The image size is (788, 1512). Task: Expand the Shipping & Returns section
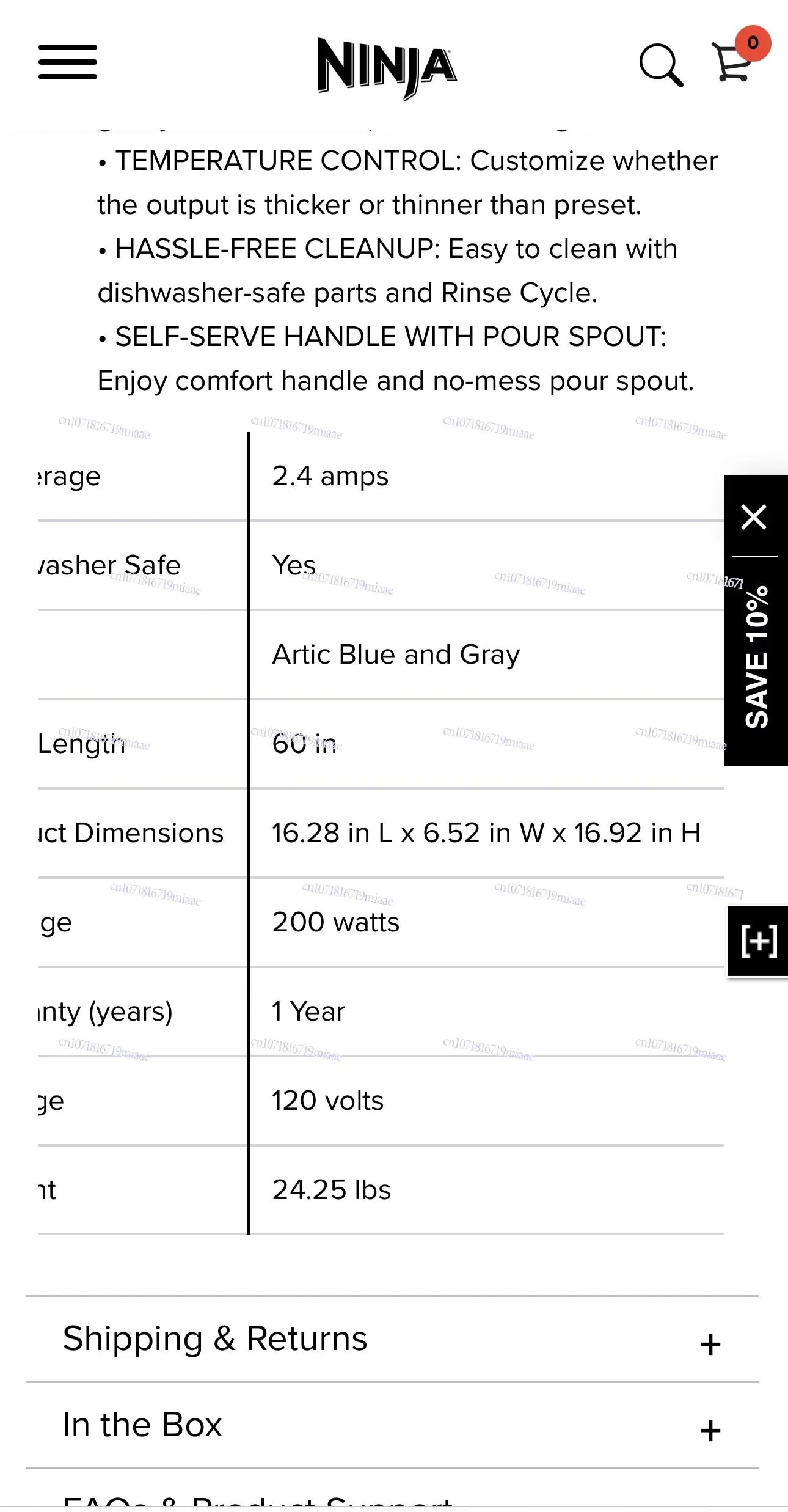point(392,1339)
